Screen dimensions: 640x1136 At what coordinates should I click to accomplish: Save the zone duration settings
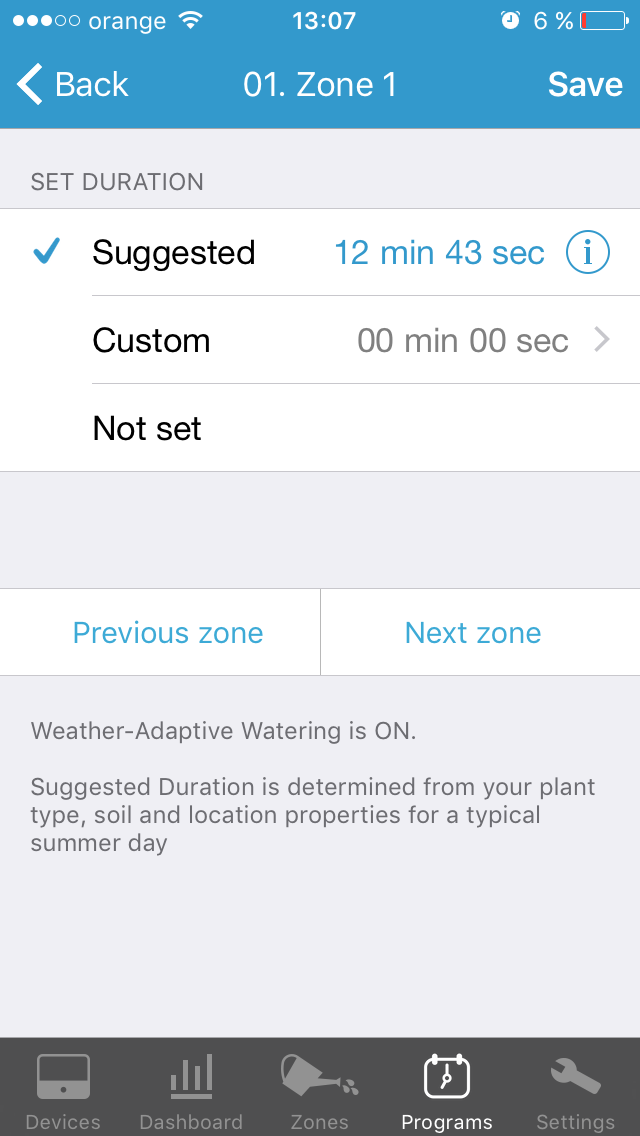(x=585, y=85)
